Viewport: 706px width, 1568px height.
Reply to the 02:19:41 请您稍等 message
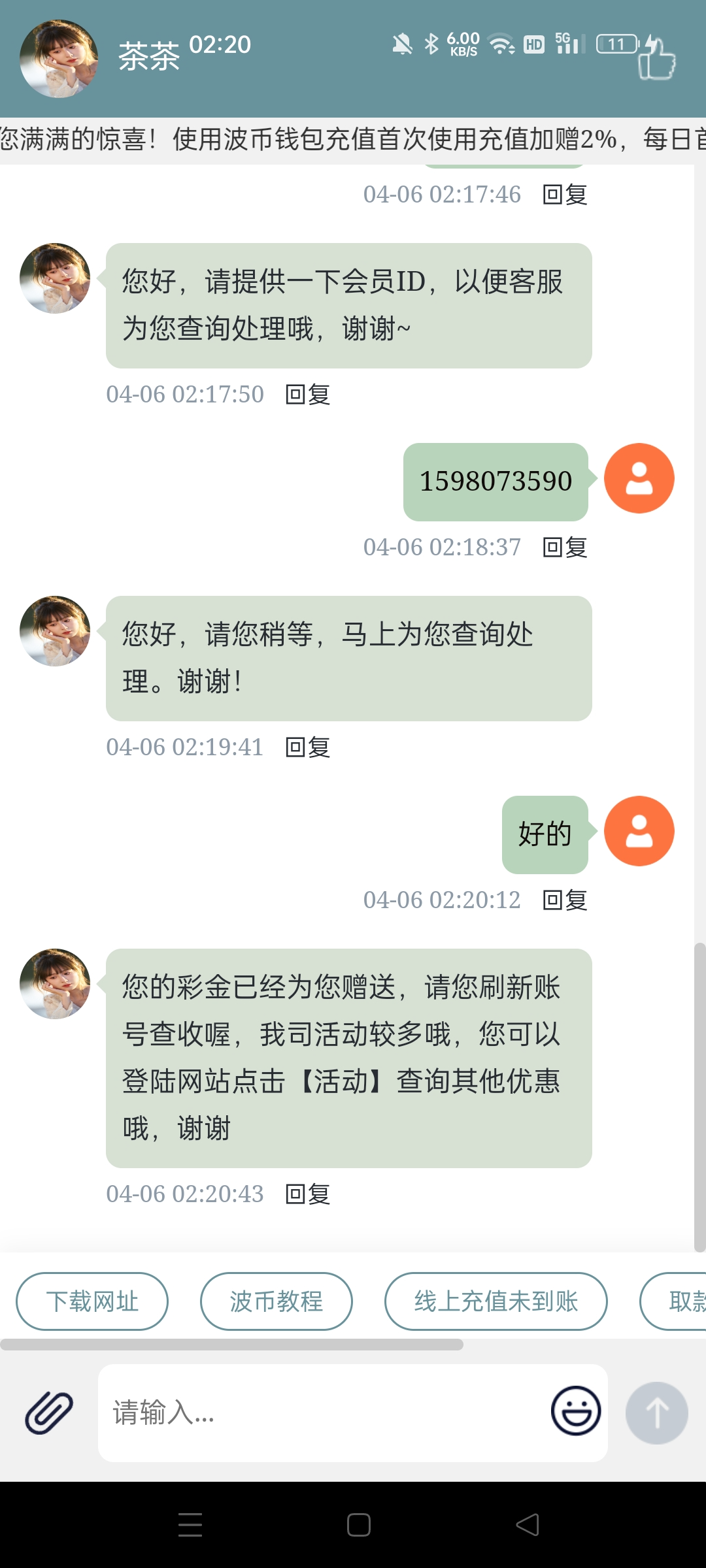pyautogui.click(x=308, y=747)
